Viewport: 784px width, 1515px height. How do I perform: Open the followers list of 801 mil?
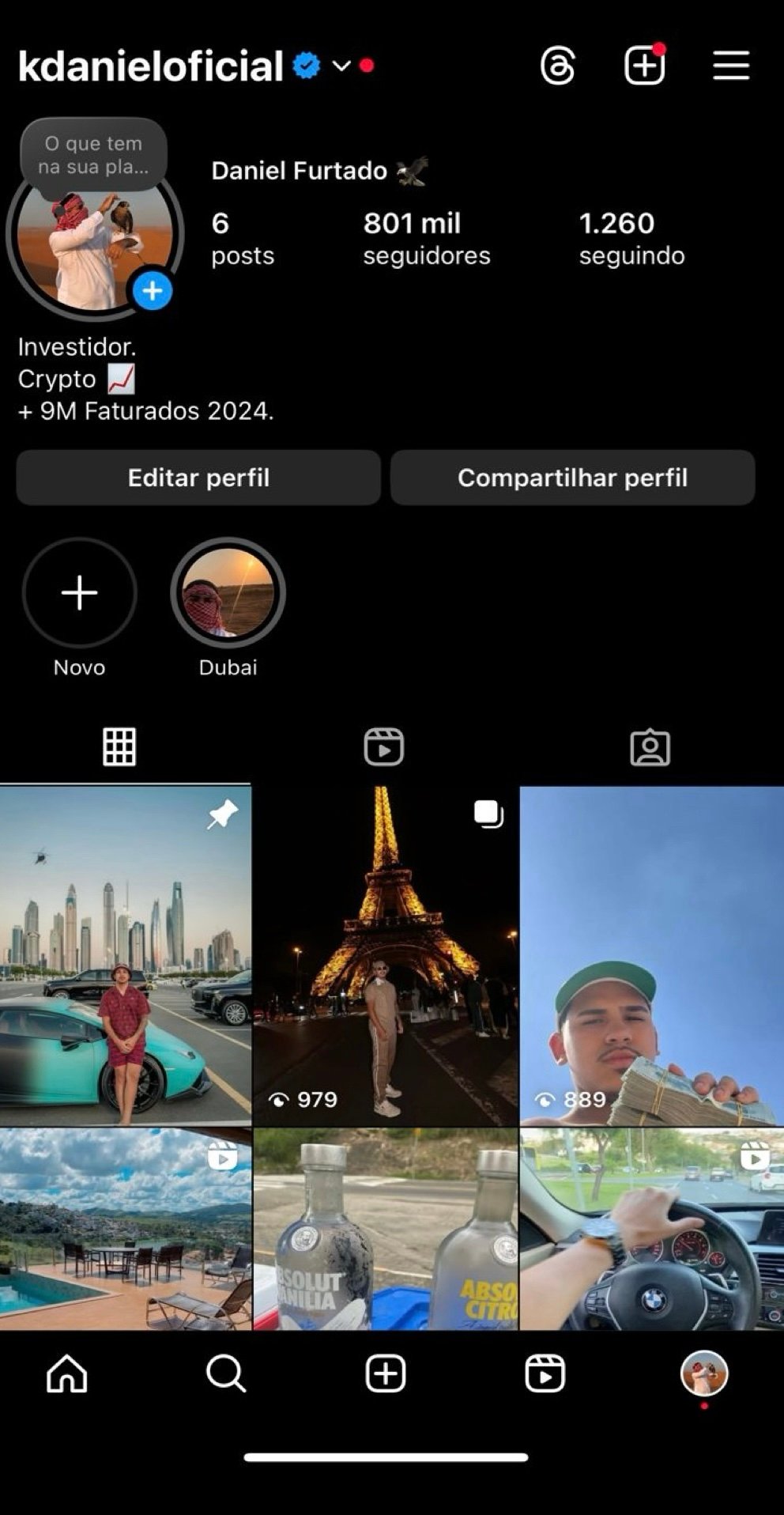pos(427,238)
